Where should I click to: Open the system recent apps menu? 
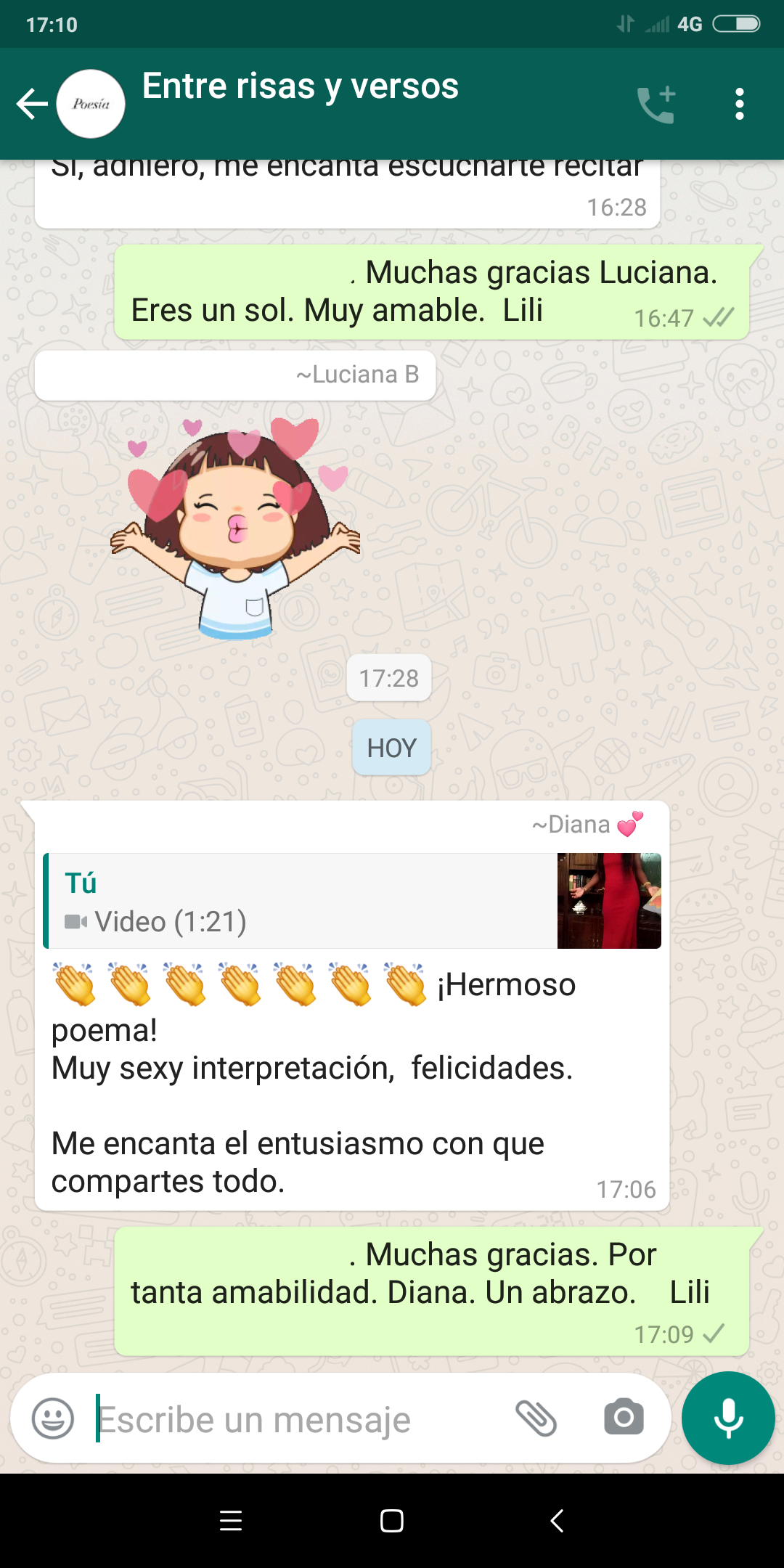[231, 1520]
